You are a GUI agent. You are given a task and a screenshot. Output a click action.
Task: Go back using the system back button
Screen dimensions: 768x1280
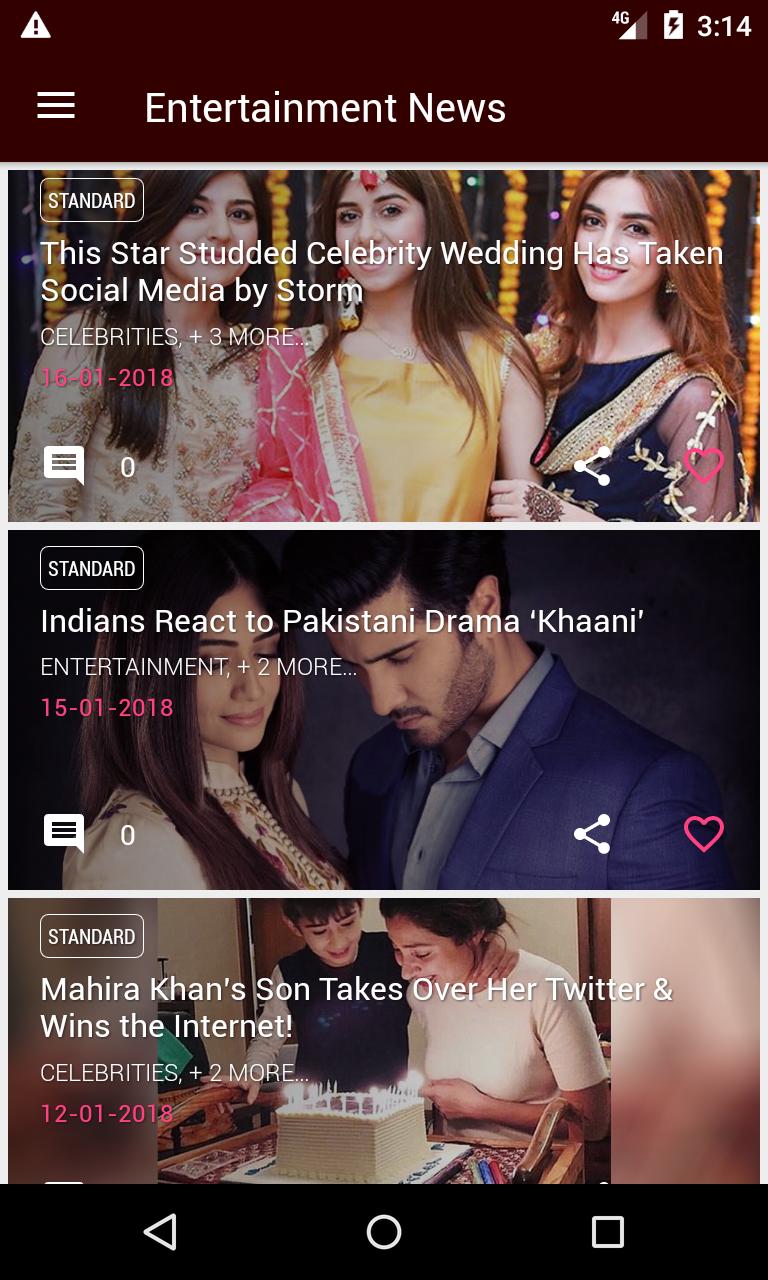[x=160, y=1232]
